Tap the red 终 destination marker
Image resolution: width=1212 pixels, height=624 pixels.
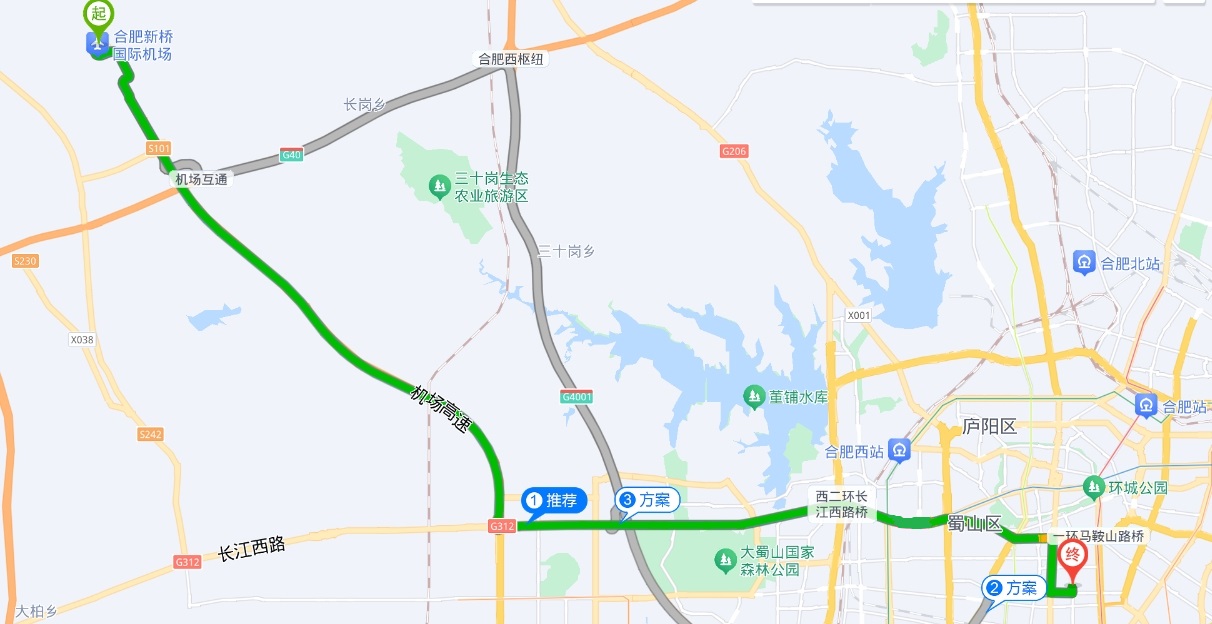[1073, 557]
